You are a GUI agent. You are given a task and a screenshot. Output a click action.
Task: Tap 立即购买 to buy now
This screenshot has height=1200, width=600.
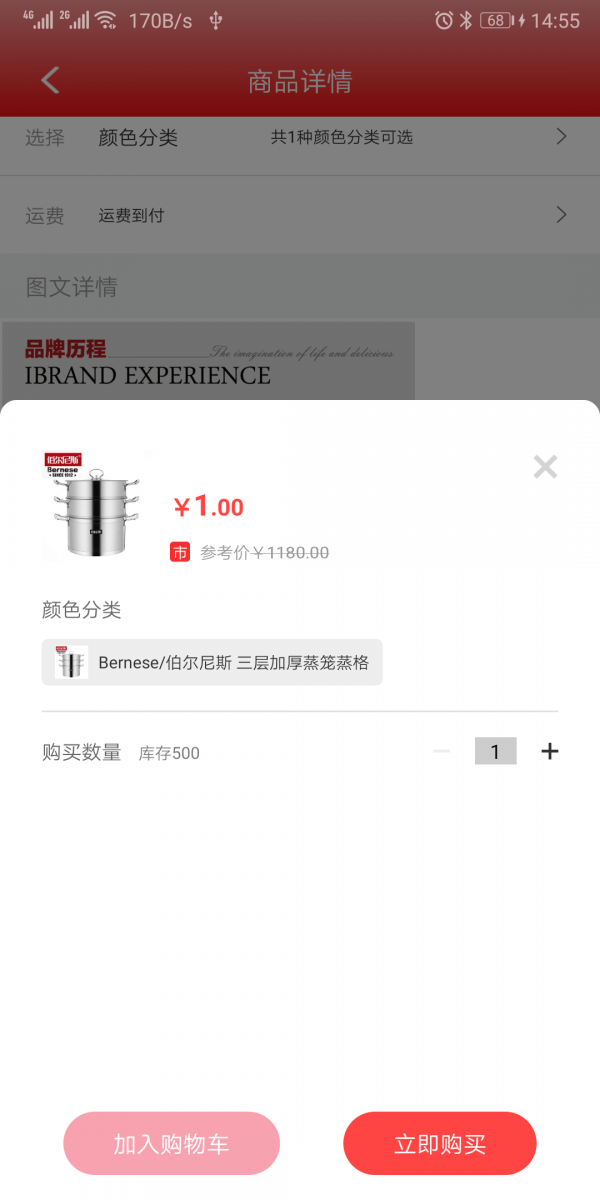click(440, 1143)
